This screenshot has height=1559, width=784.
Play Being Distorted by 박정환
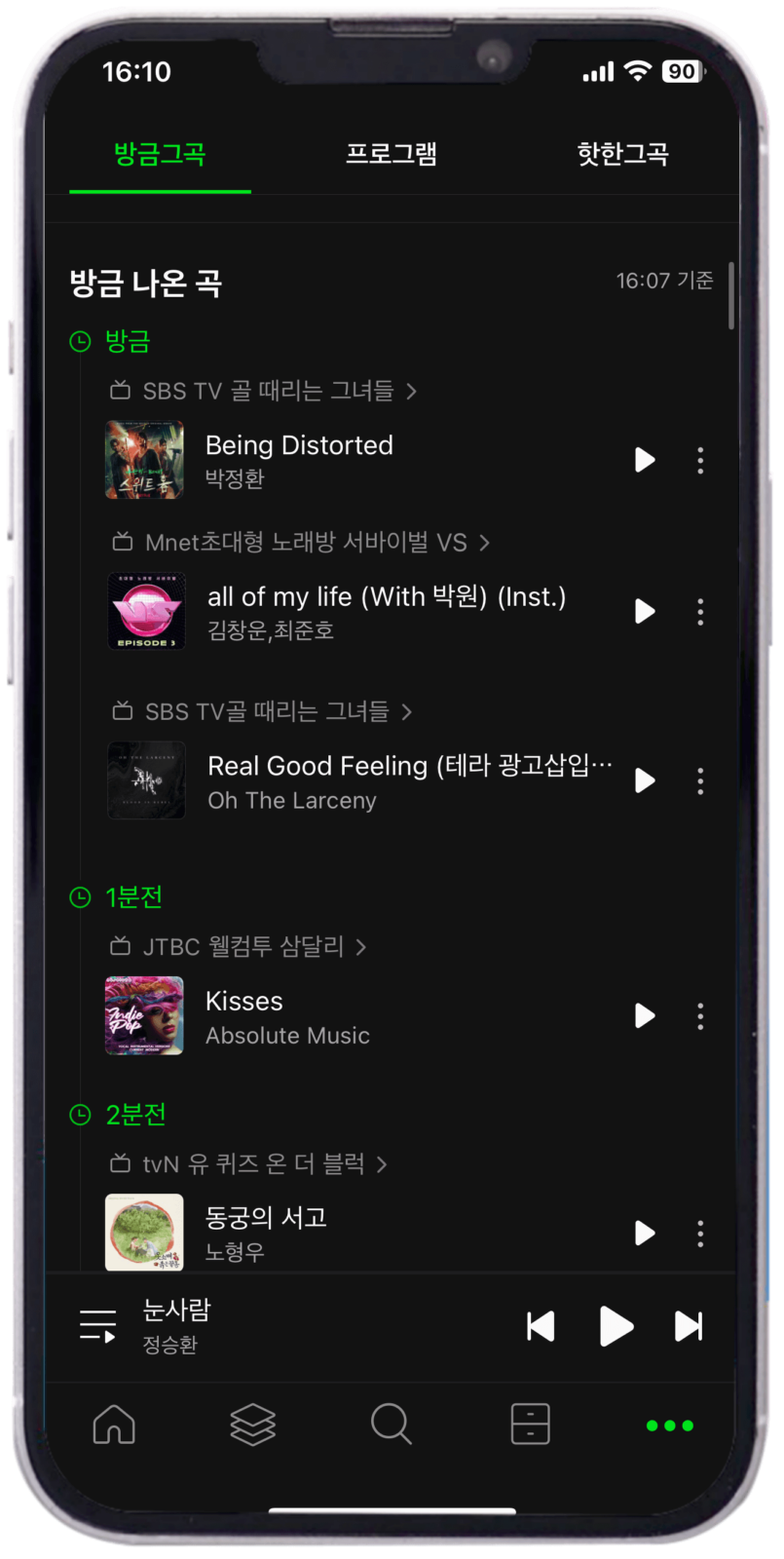(x=645, y=460)
